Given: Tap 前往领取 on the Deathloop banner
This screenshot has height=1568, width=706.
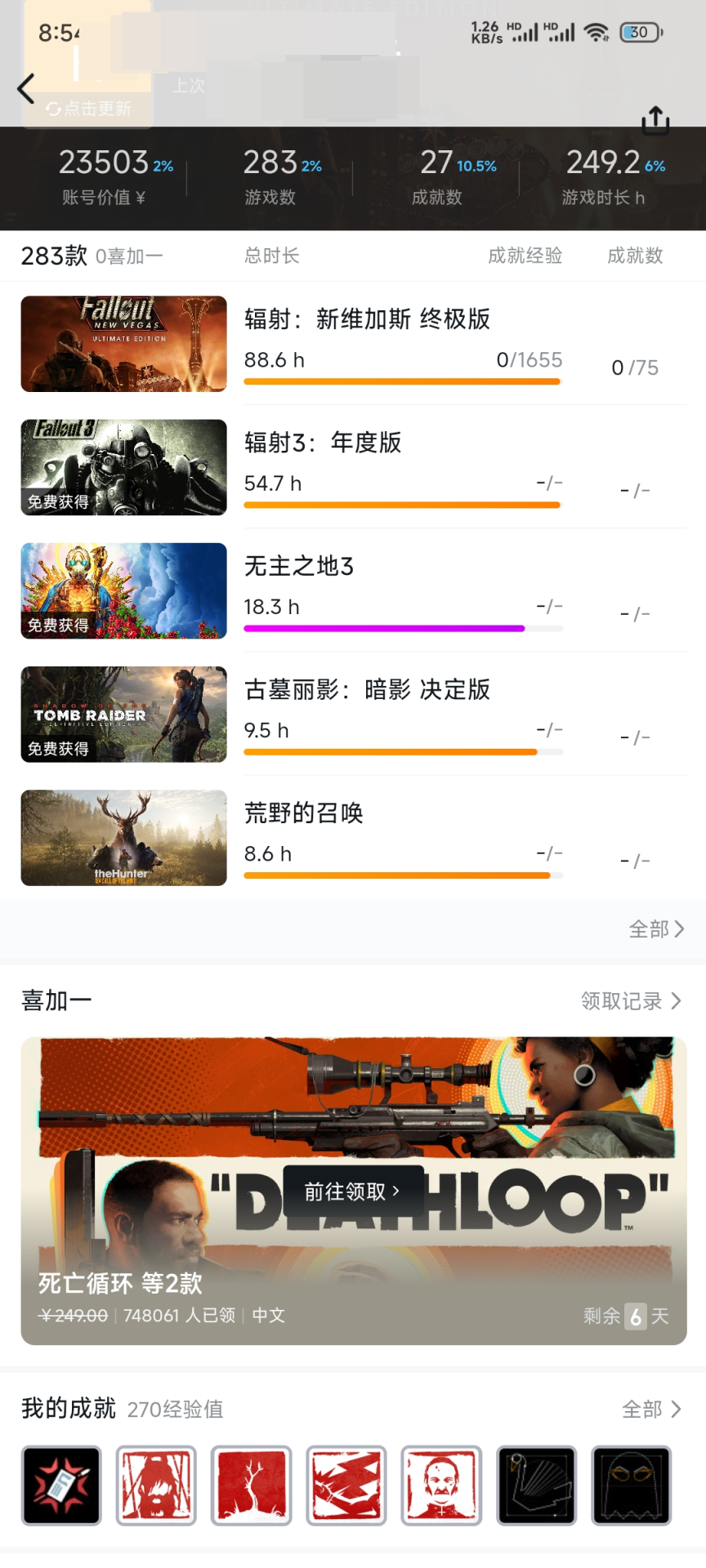Looking at the screenshot, I should point(352,1192).
